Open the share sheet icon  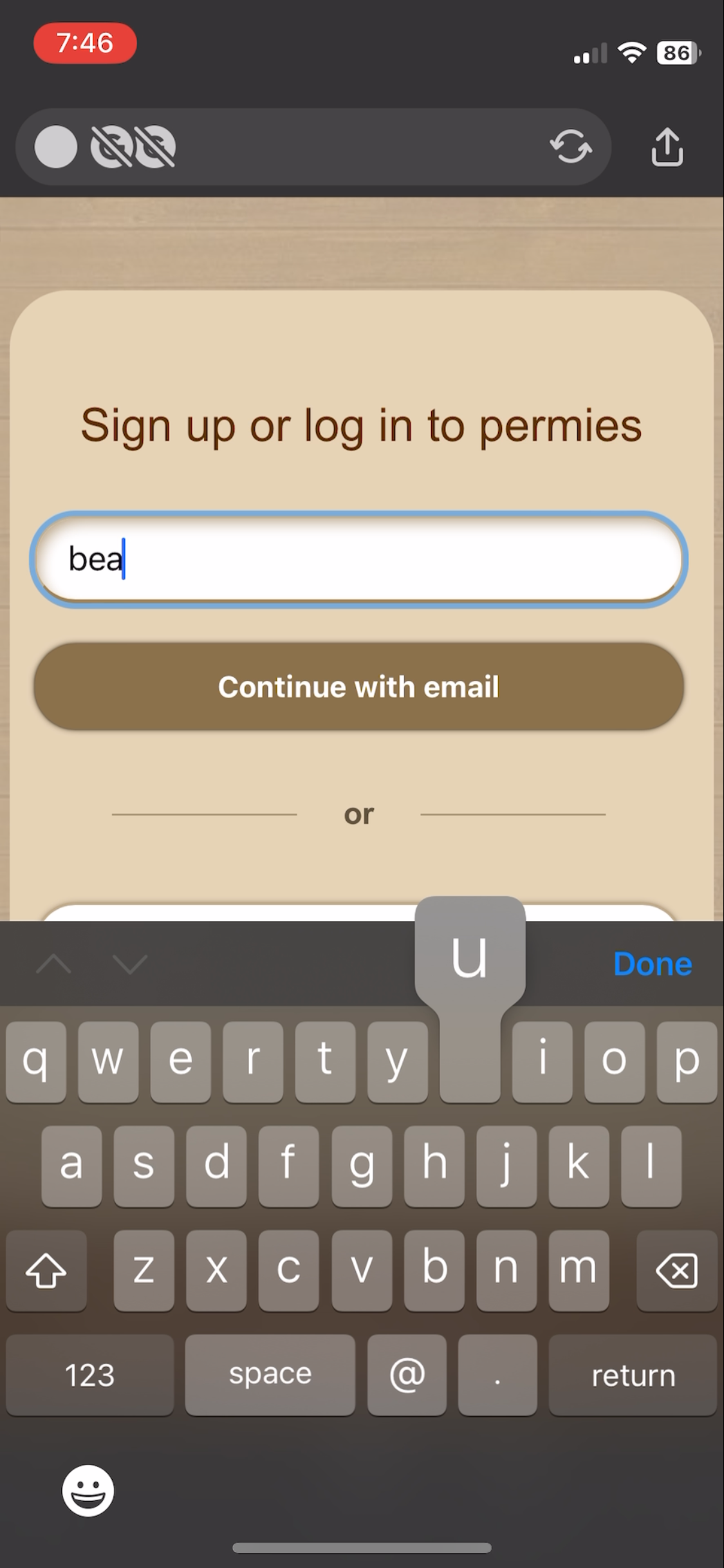click(x=667, y=147)
